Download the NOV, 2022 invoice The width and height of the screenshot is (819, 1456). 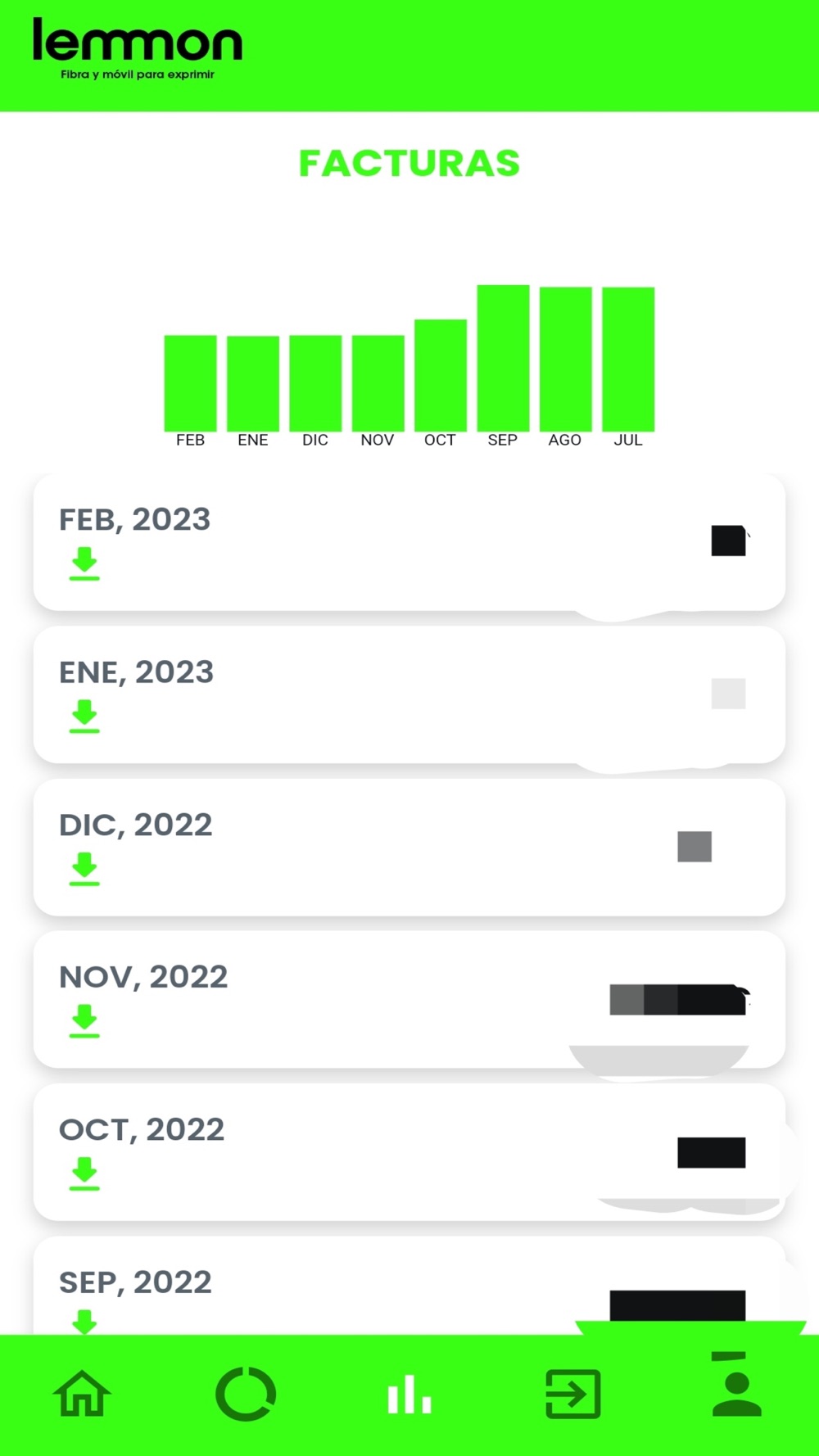click(84, 1021)
